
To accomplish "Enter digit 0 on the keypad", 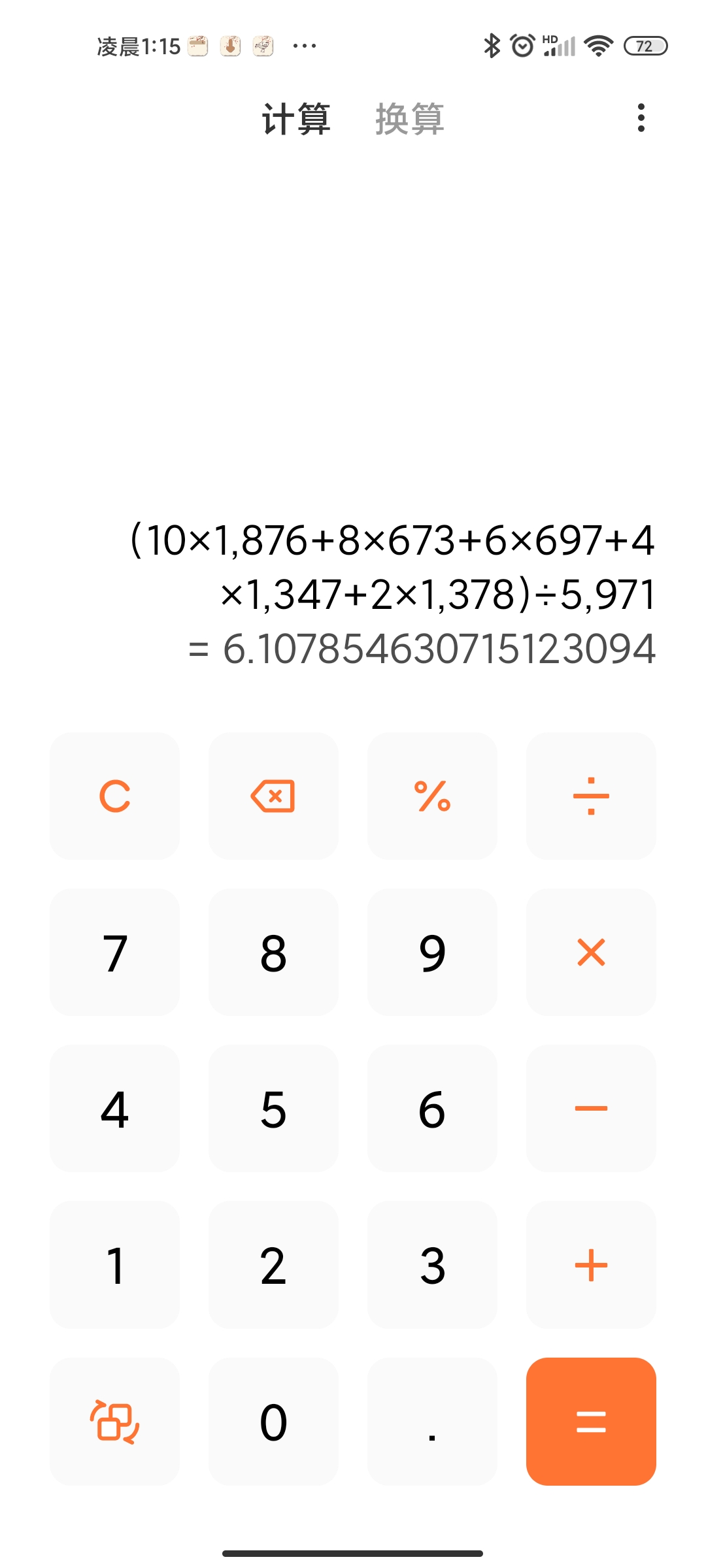I will pyautogui.click(x=273, y=1422).
